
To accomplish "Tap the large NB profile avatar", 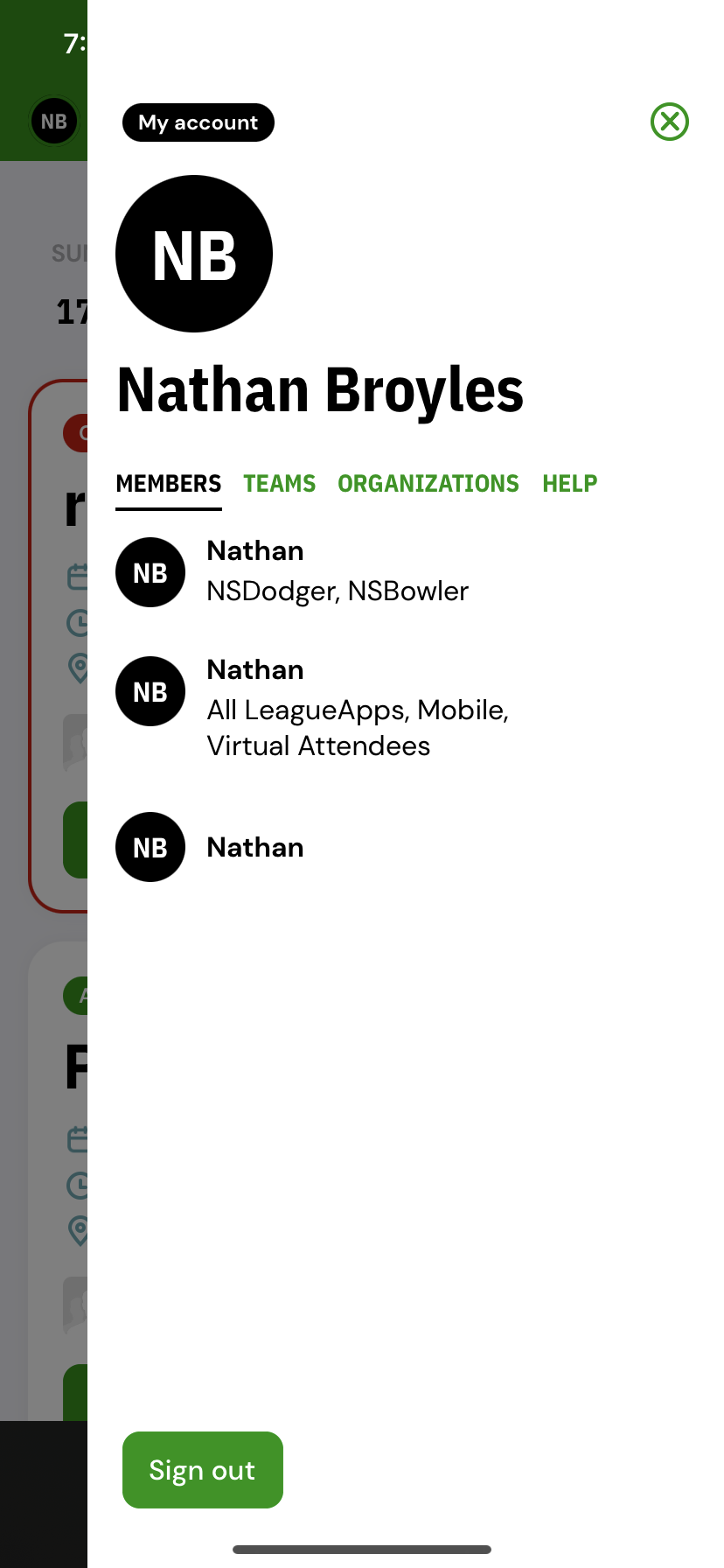I will coord(193,253).
